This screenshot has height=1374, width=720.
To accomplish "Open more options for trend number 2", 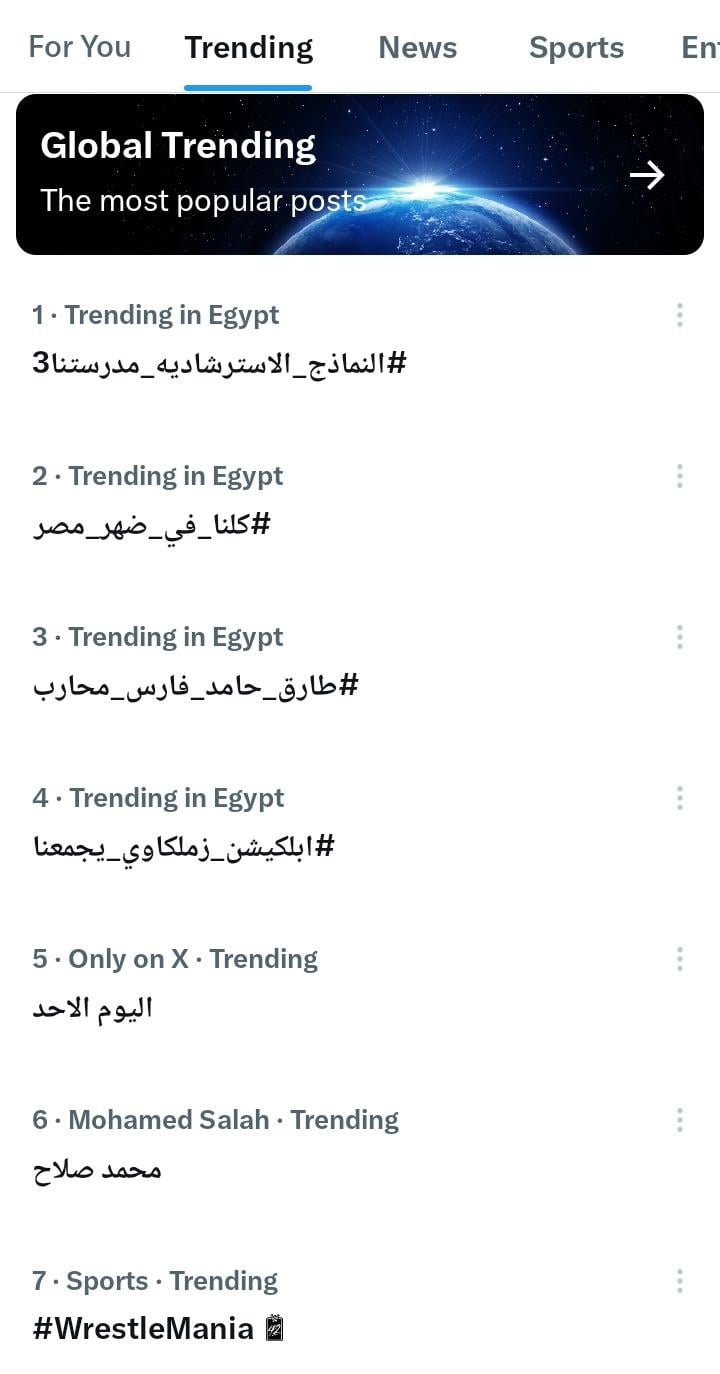I will 680,477.
